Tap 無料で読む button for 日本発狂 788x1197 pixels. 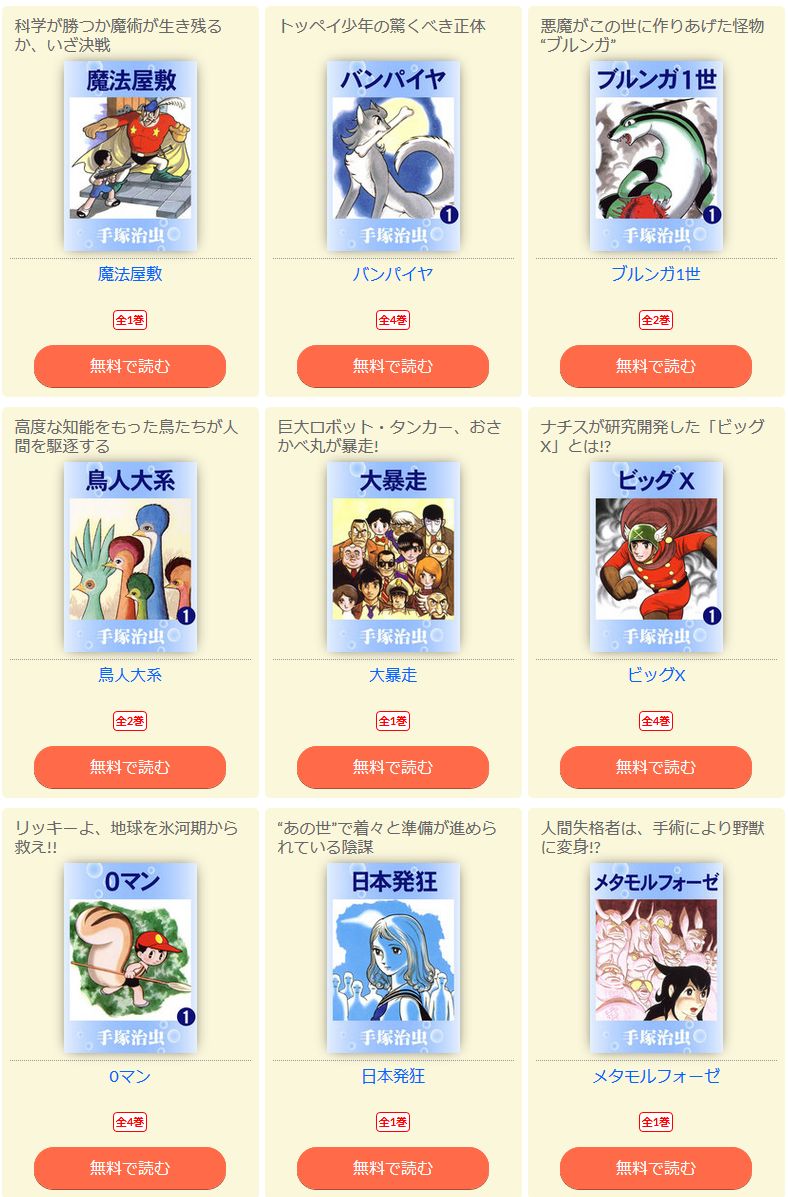click(x=393, y=1168)
